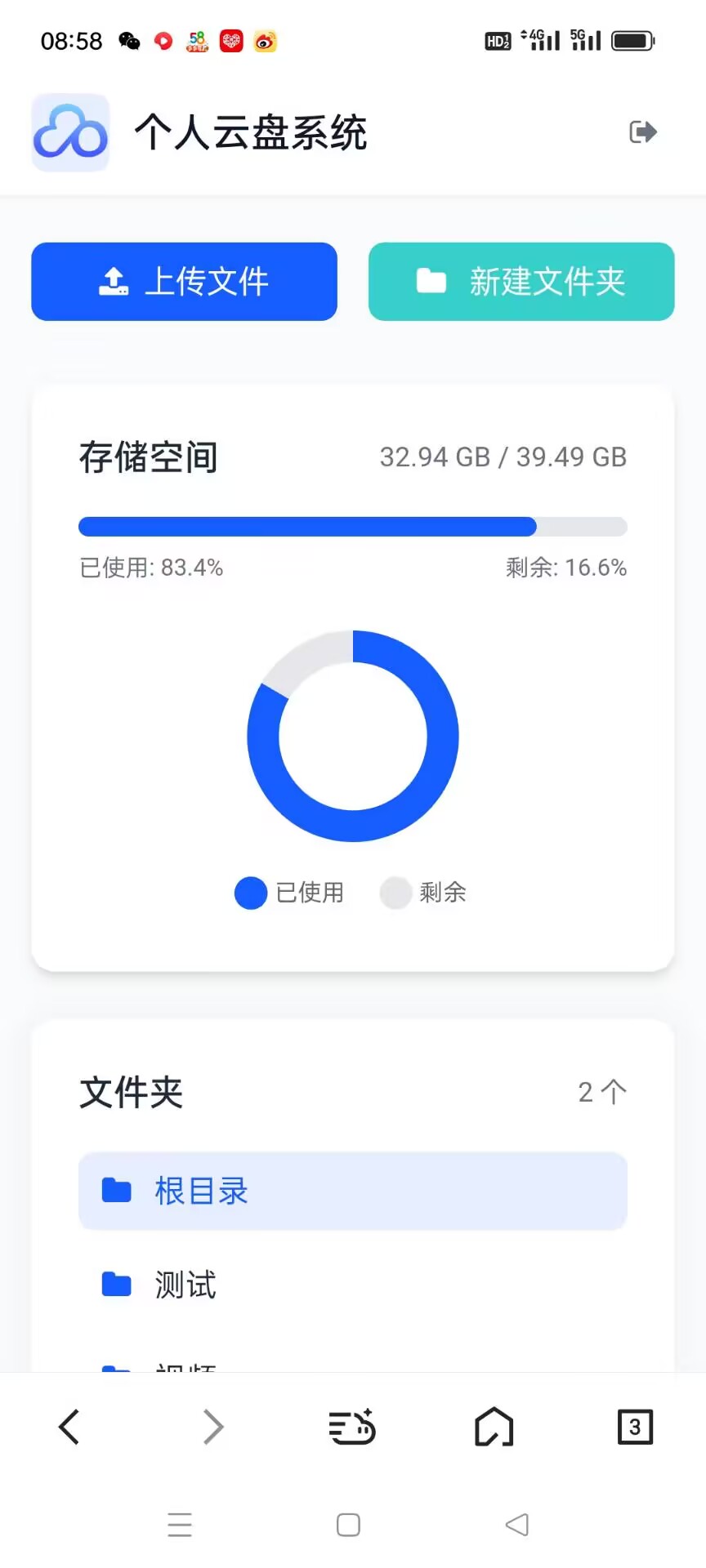Expand the 文件夹 section header
706x1568 pixels.
coord(132,1092)
